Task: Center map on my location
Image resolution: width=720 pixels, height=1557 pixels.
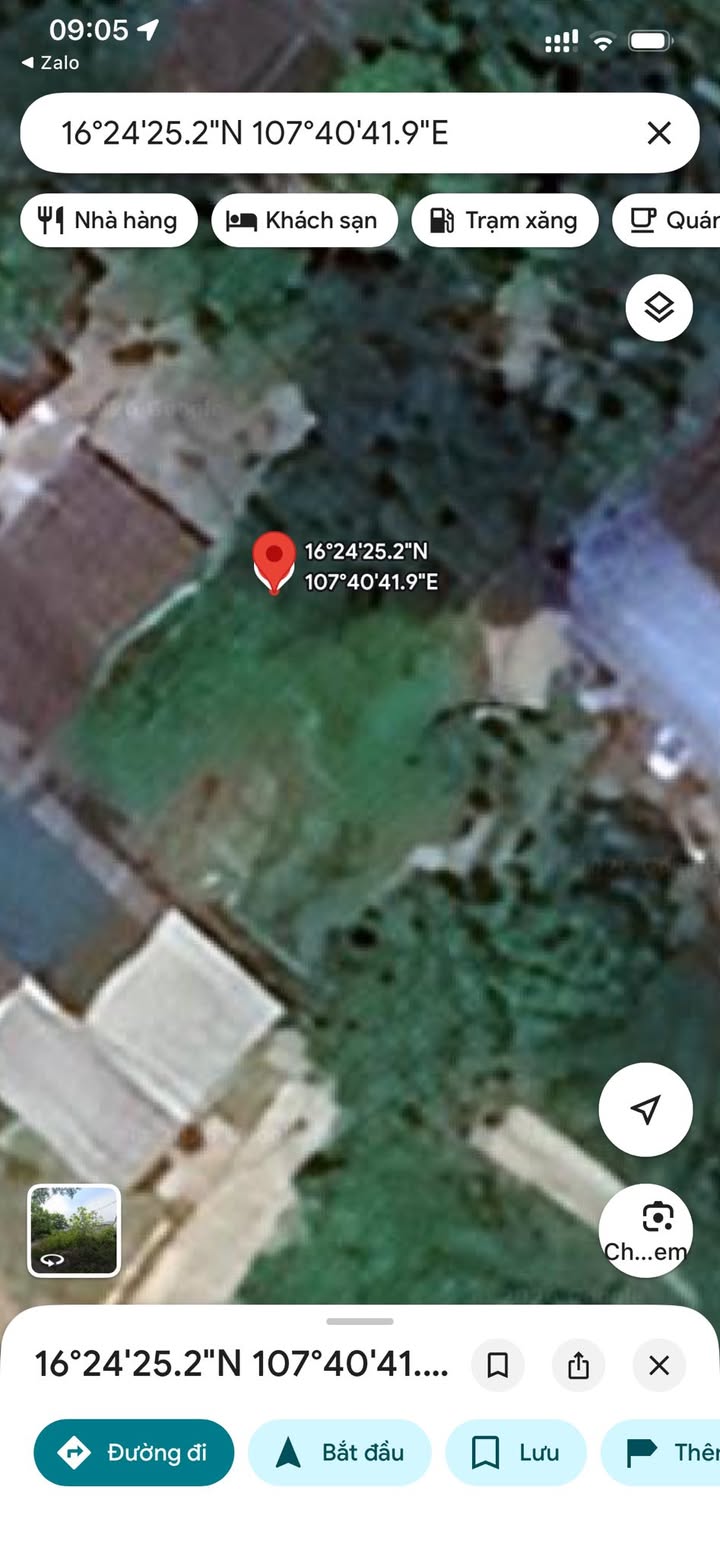Action: coord(645,1109)
